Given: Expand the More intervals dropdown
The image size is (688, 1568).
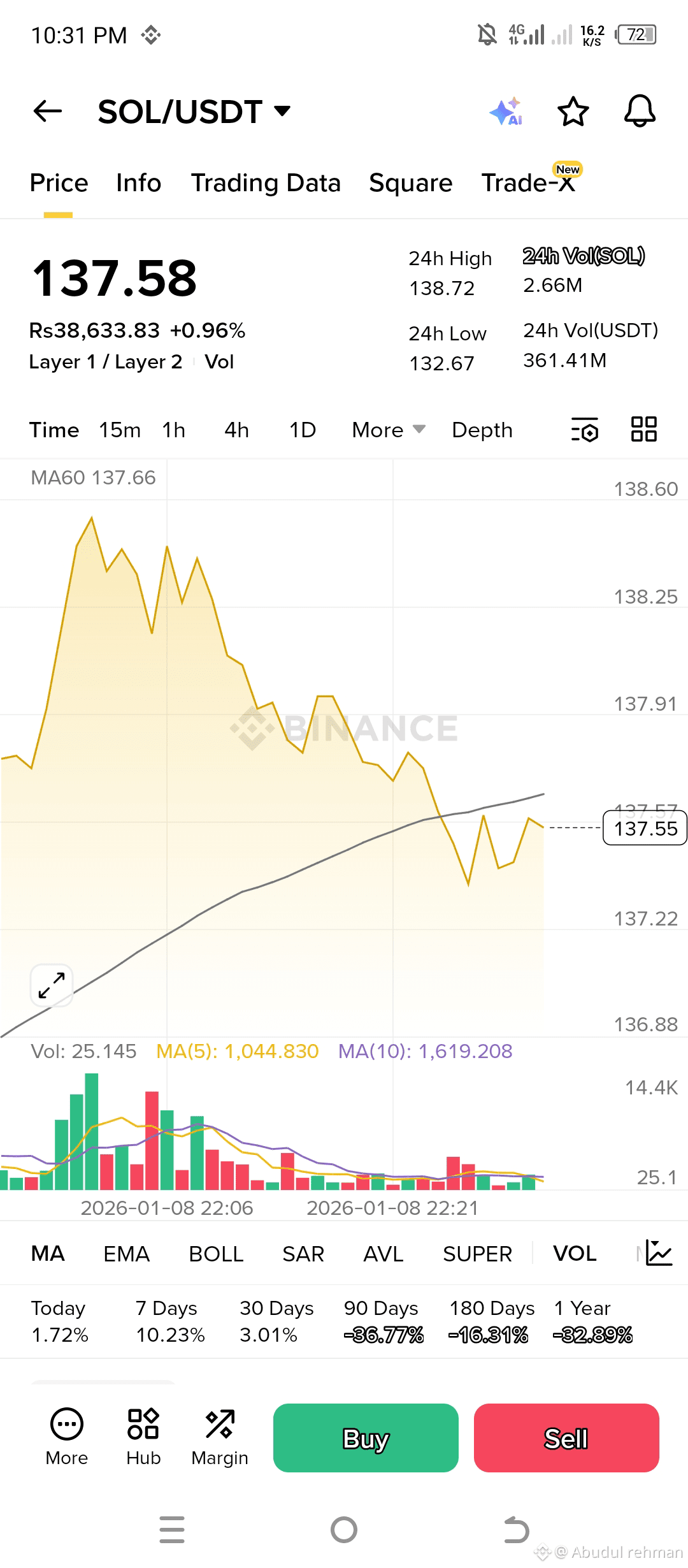Looking at the screenshot, I should (x=388, y=430).
